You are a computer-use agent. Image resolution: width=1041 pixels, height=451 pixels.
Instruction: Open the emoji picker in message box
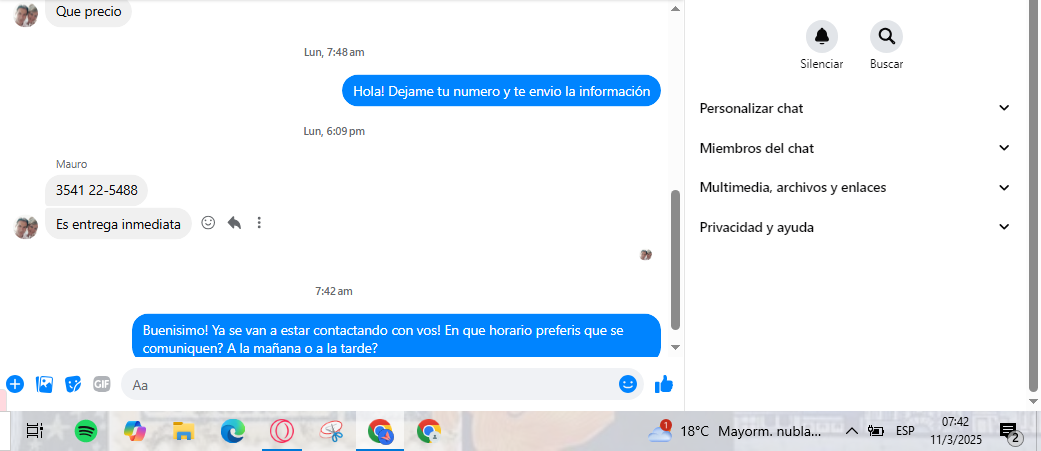click(x=628, y=384)
